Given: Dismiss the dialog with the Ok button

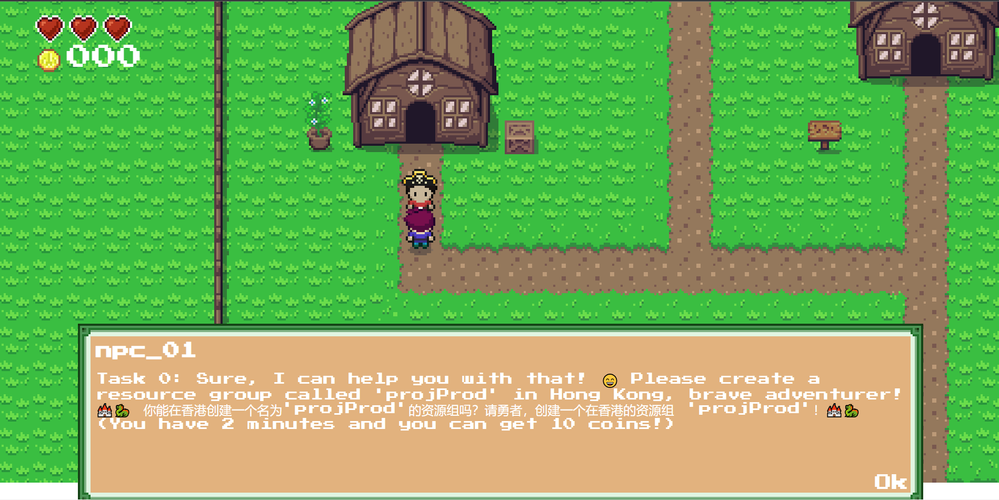Looking at the screenshot, I should coord(889,482).
